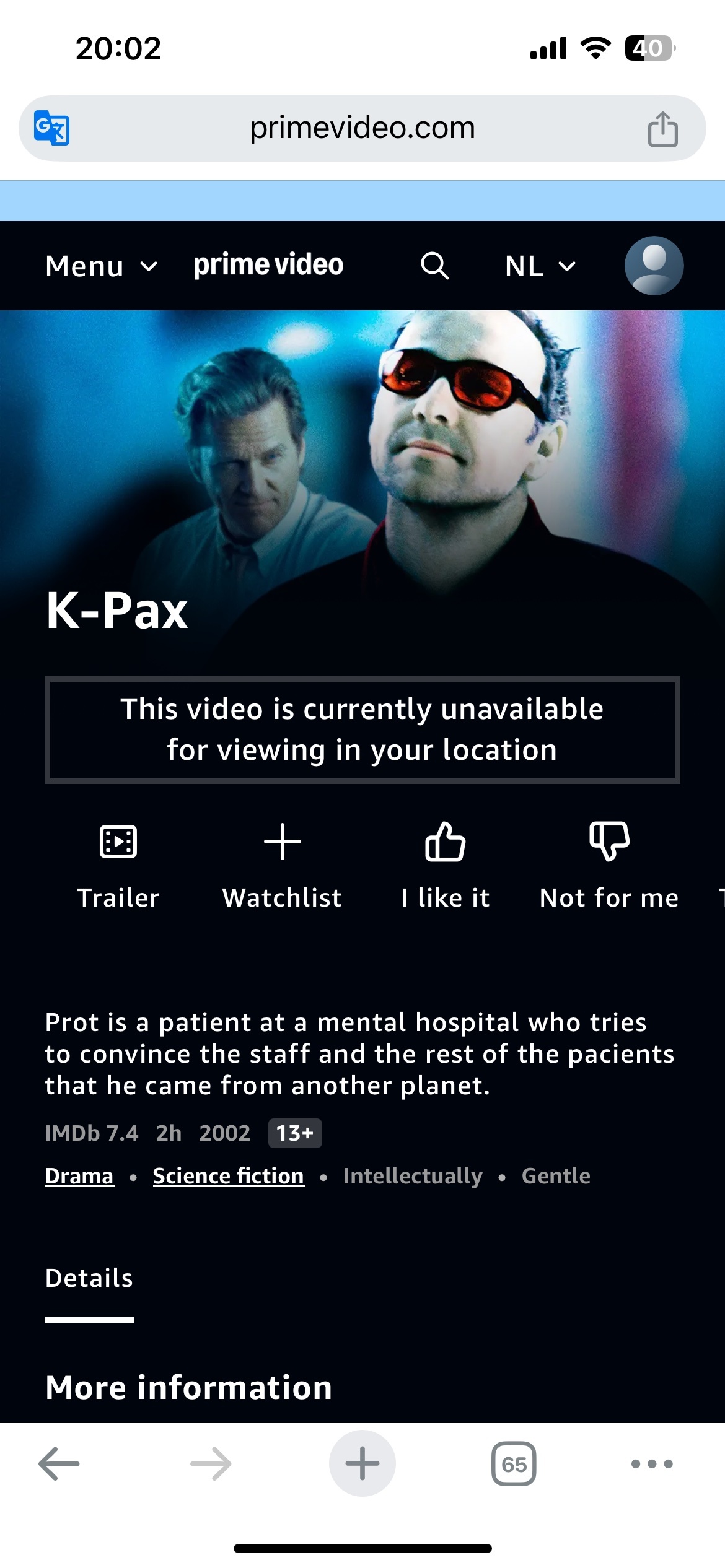Screen dimensions: 725x1568
Task: Share this page from the address bar
Action: point(662,129)
